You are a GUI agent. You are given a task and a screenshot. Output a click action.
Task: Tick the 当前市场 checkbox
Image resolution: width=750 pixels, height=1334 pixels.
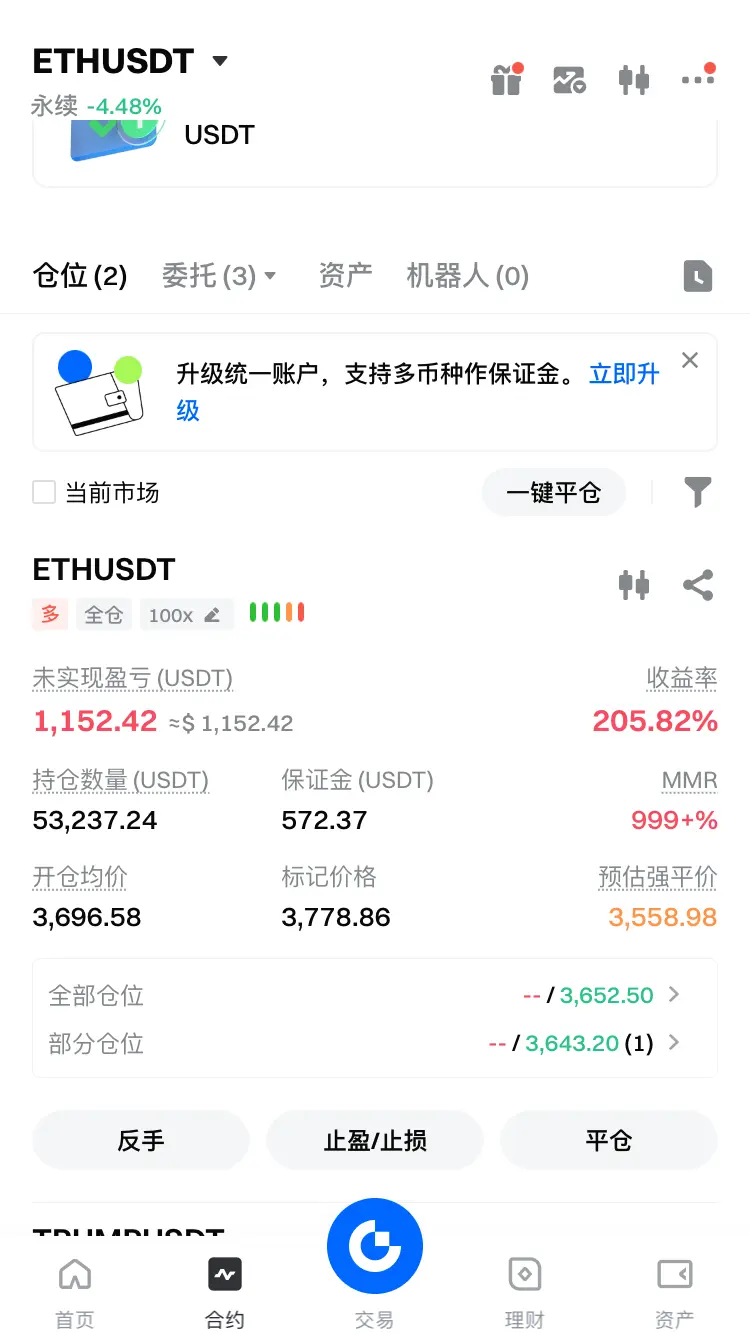pyautogui.click(x=44, y=492)
